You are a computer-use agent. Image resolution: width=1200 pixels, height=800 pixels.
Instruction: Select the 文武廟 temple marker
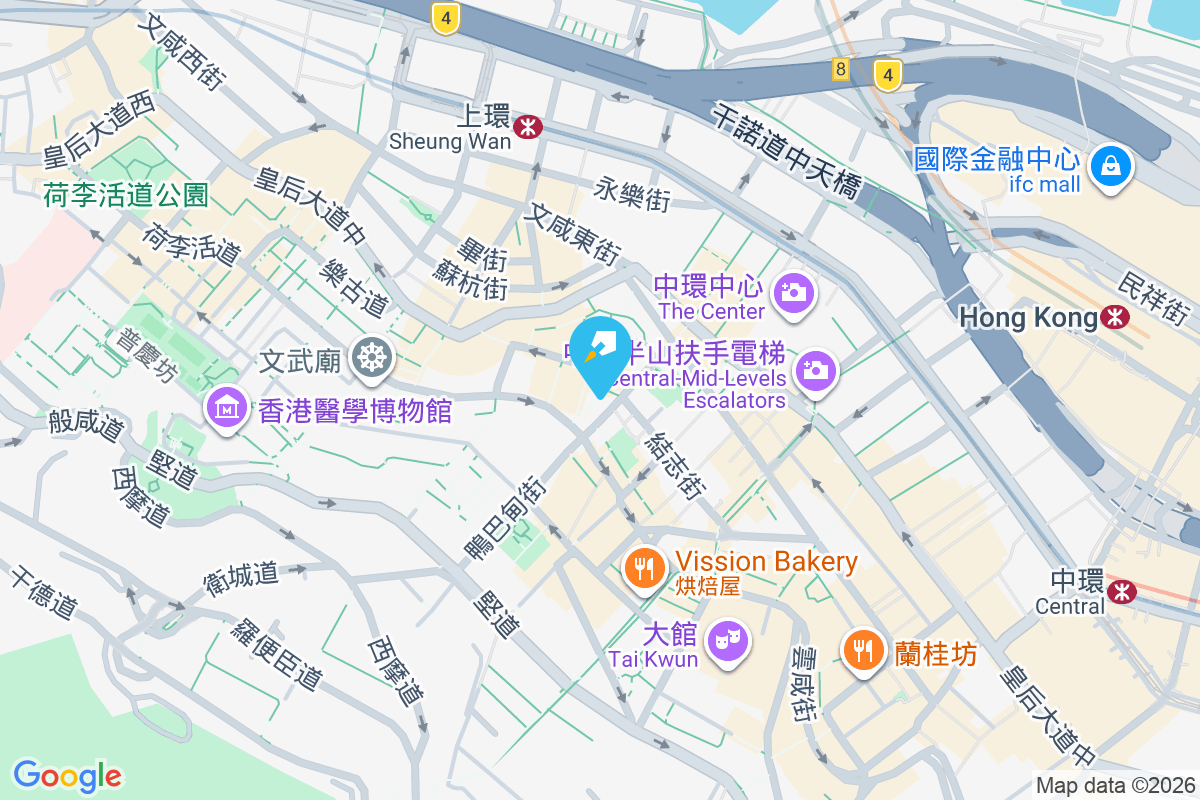point(372,355)
